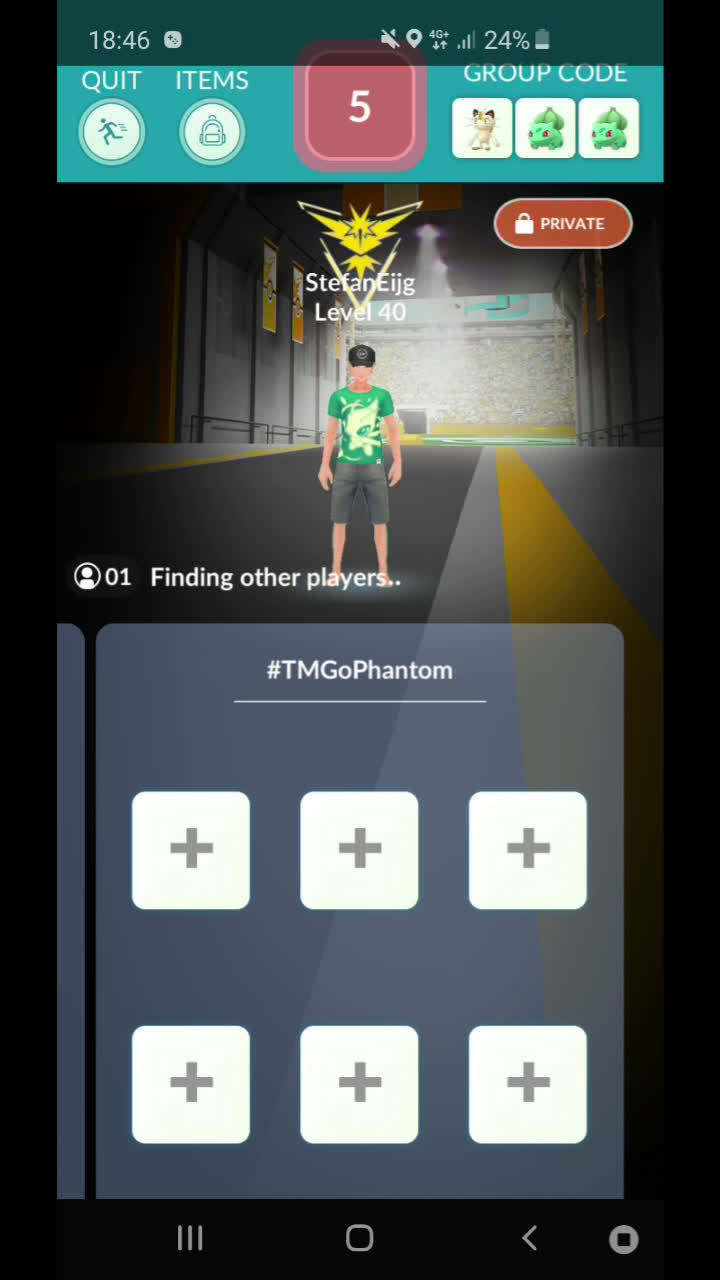
Task: Toggle the mute indicator in status bar
Action: click(x=389, y=40)
